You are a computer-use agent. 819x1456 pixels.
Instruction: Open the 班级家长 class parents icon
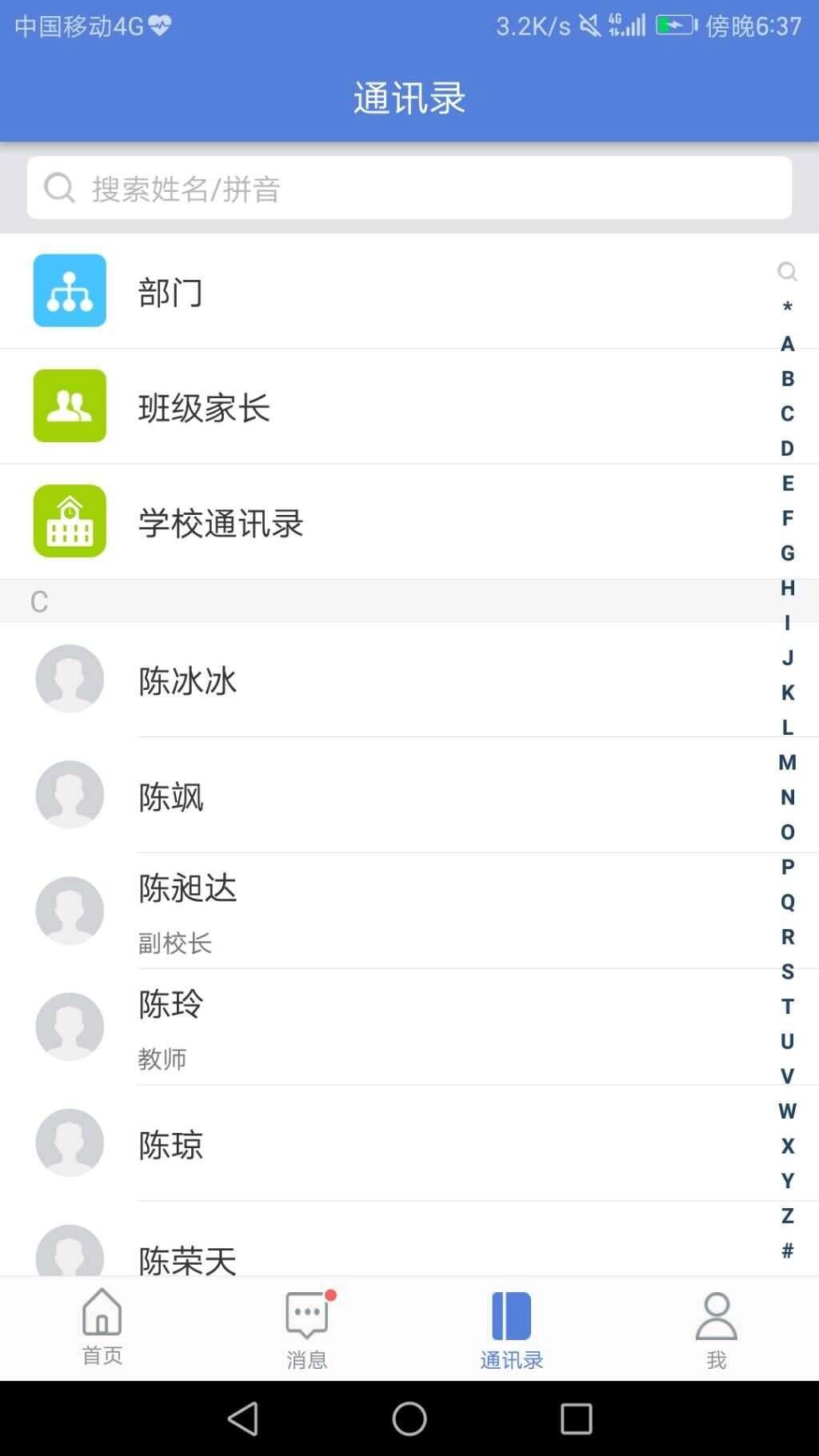(x=70, y=407)
